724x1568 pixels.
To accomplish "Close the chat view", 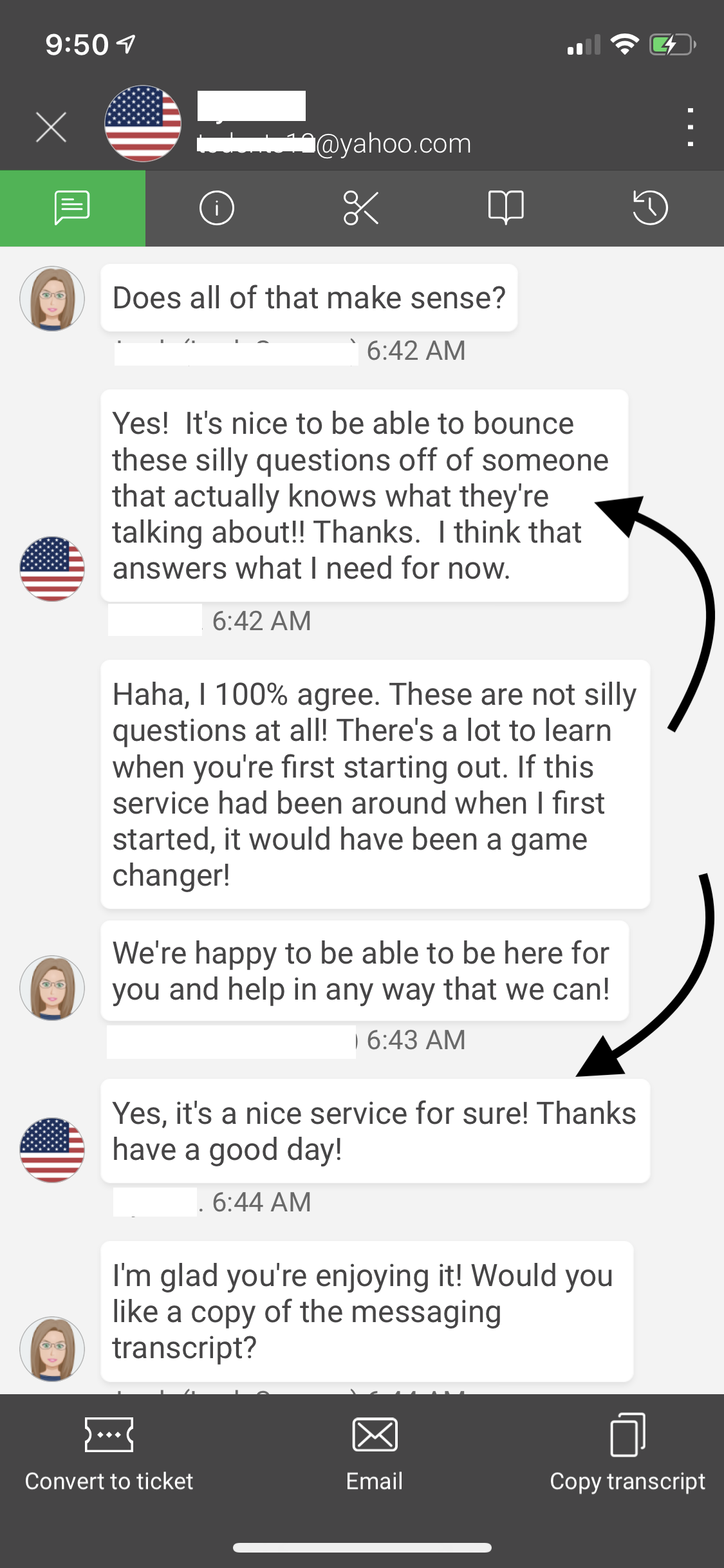I will click(x=51, y=126).
